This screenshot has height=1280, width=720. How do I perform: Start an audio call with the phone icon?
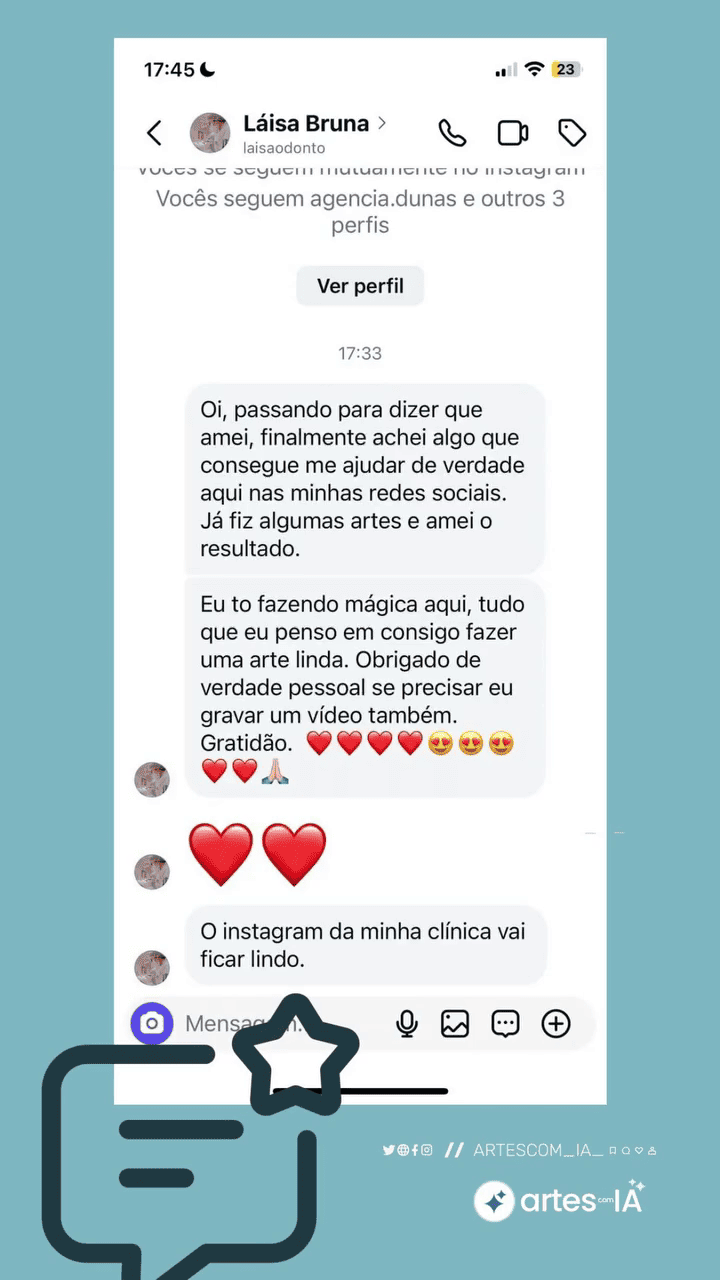(x=452, y=132)
